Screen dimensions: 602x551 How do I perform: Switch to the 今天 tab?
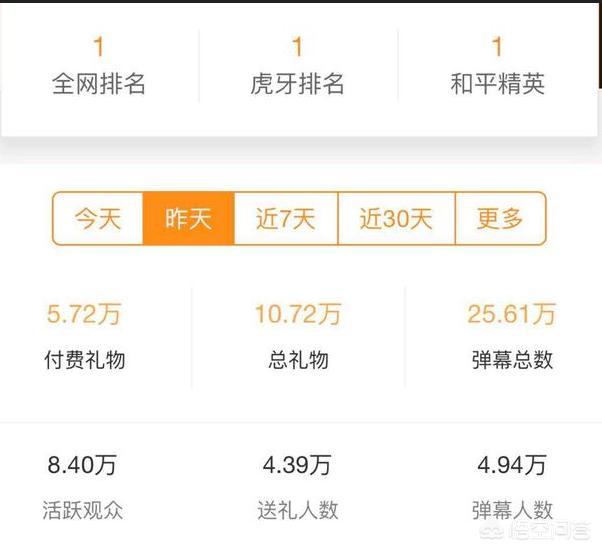pyautogui.click(x=98, y=219)
